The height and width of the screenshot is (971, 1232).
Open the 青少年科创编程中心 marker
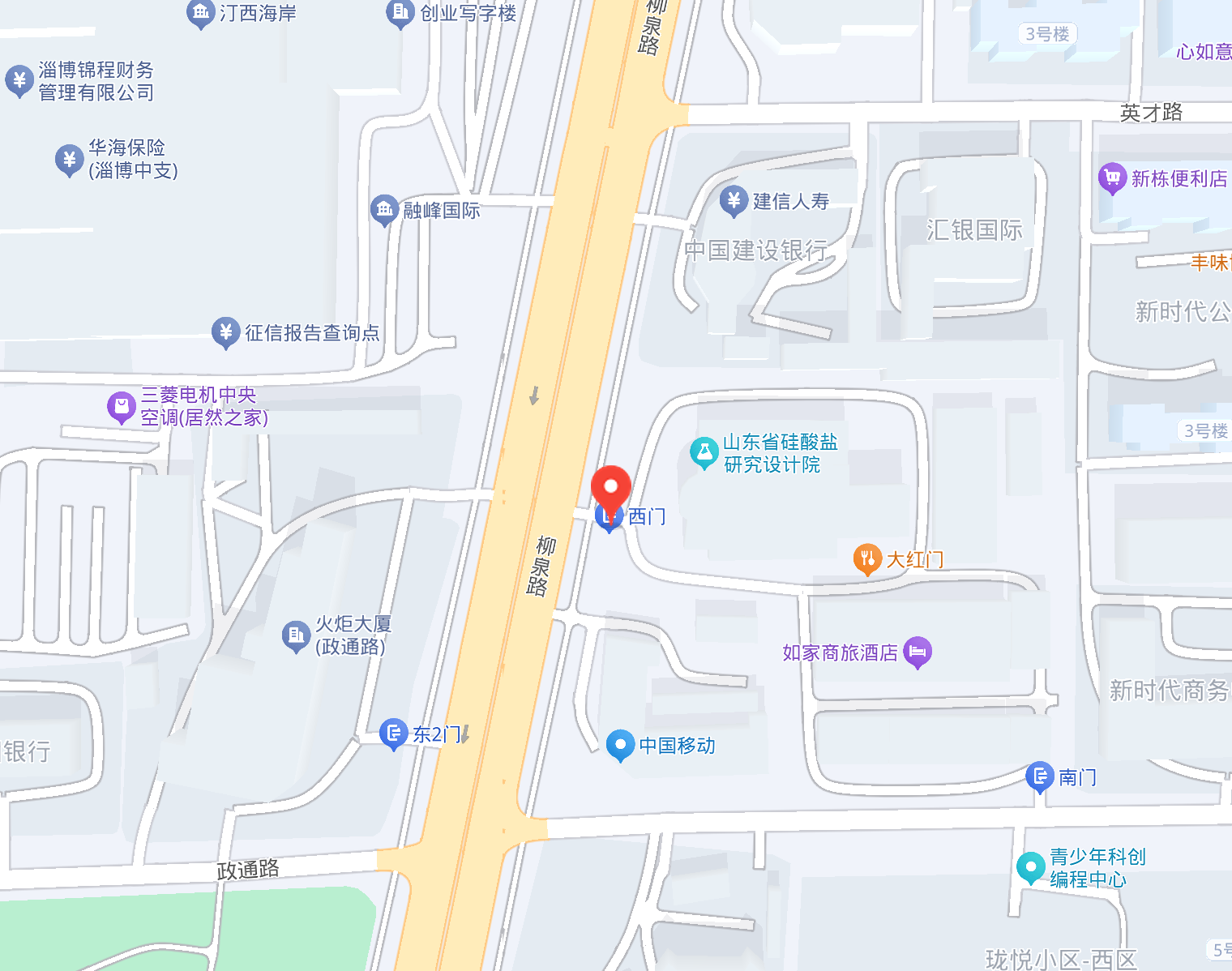pyautogui.click(x=1031, y=867)
